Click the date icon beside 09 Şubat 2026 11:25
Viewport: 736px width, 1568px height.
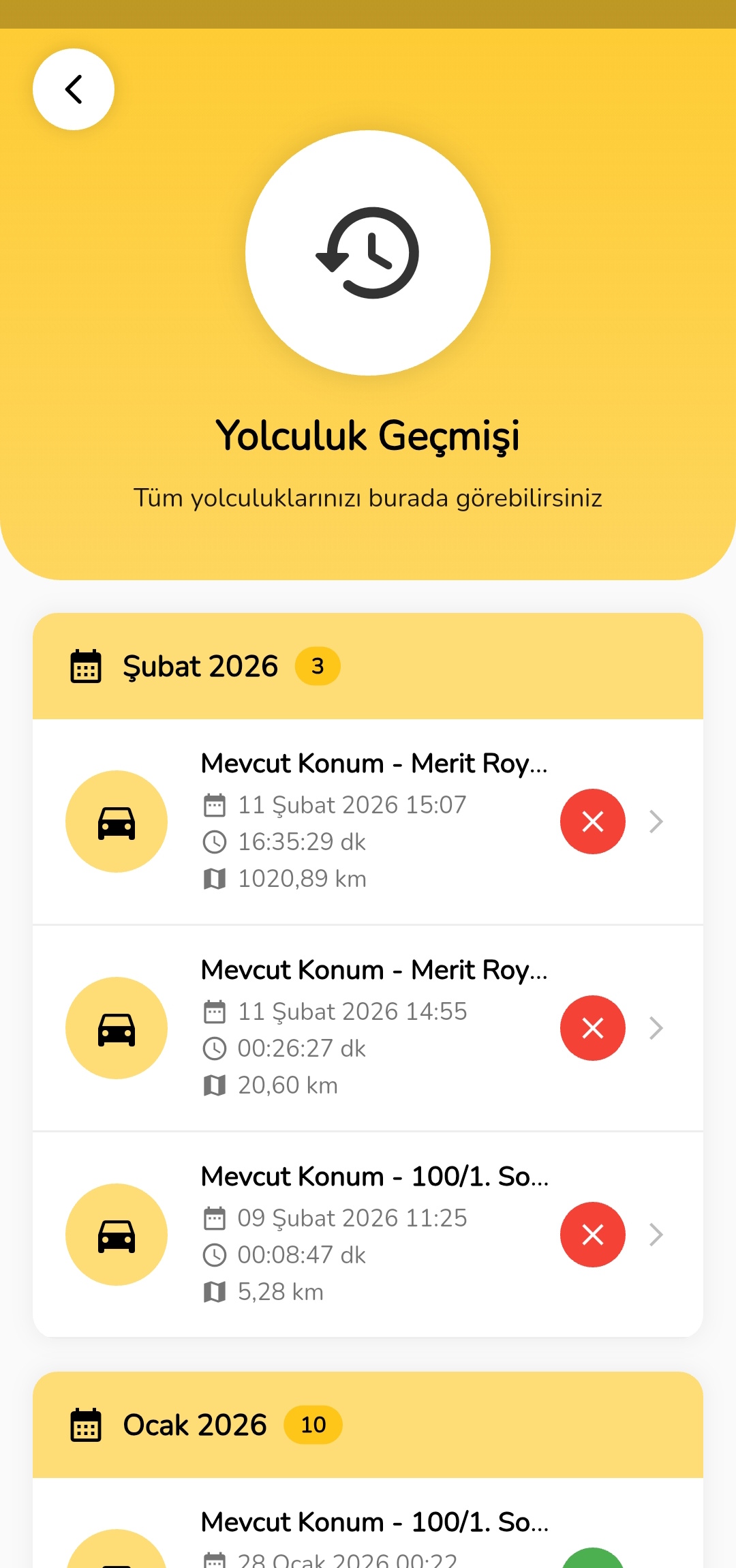(x=215, y=1217)
